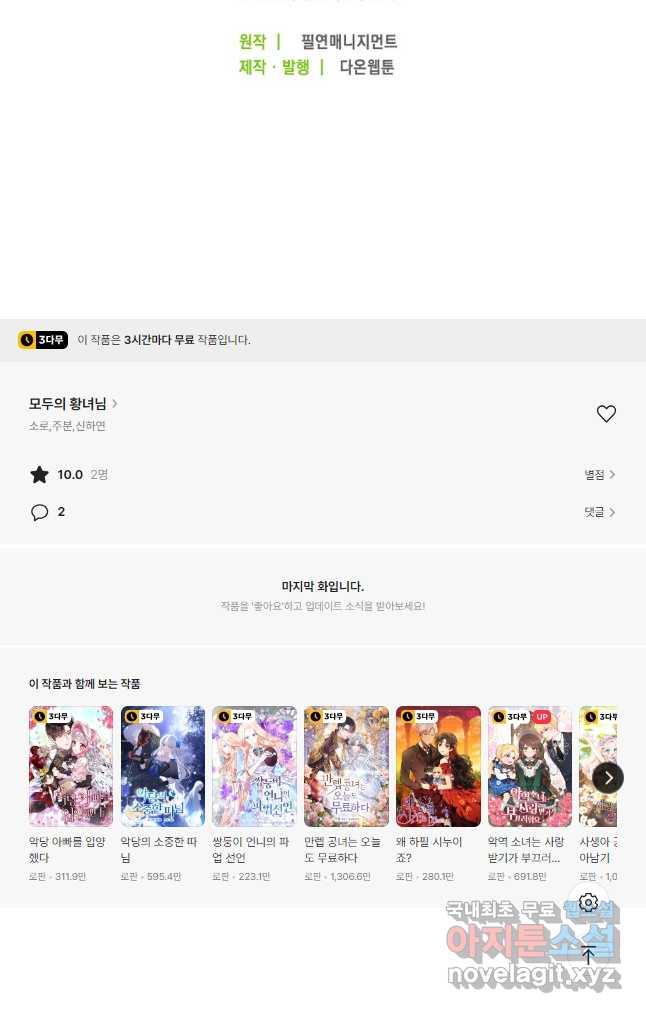Viewport: 646px width, 1013px height.
Task: Like this series with the heart icon
Action: [x=606, y=414]
